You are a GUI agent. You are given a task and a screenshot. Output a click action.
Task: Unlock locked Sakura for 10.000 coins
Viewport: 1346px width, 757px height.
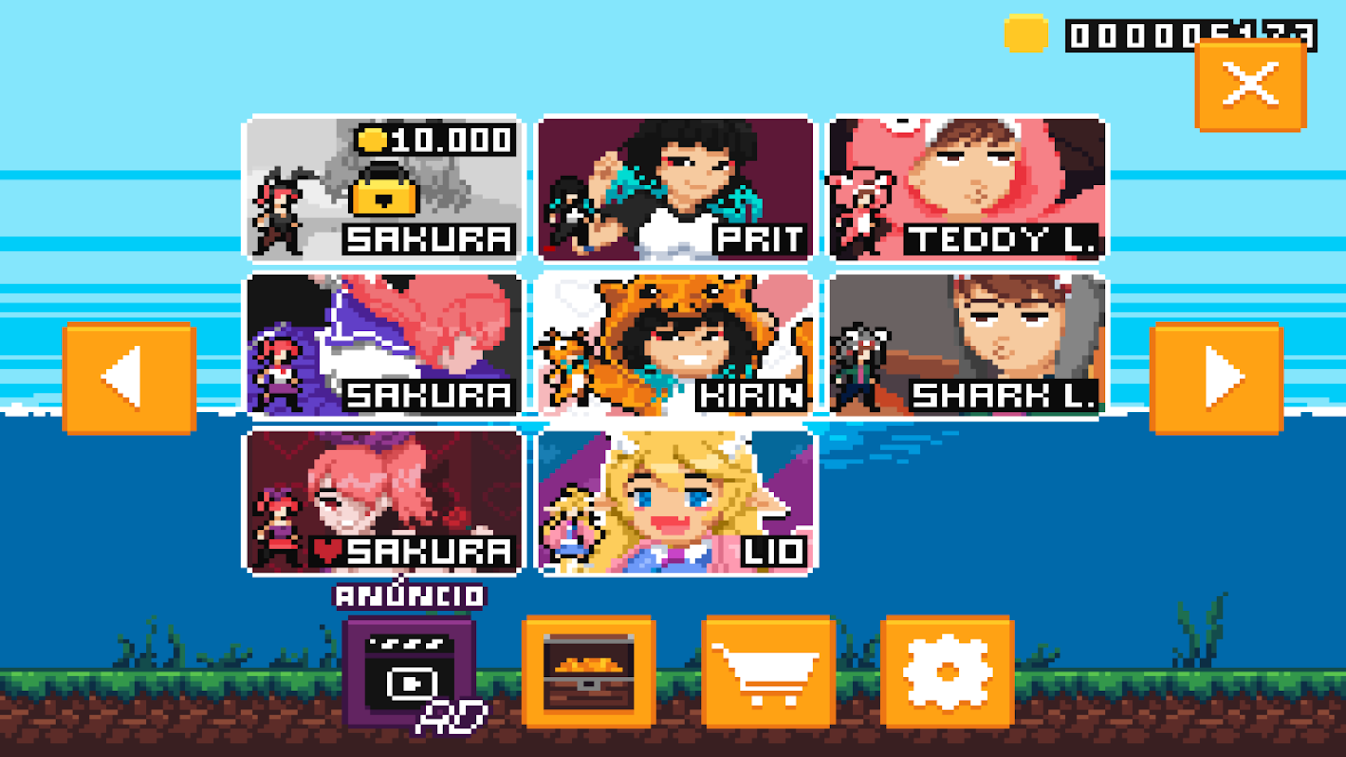[x=385, y=188]
